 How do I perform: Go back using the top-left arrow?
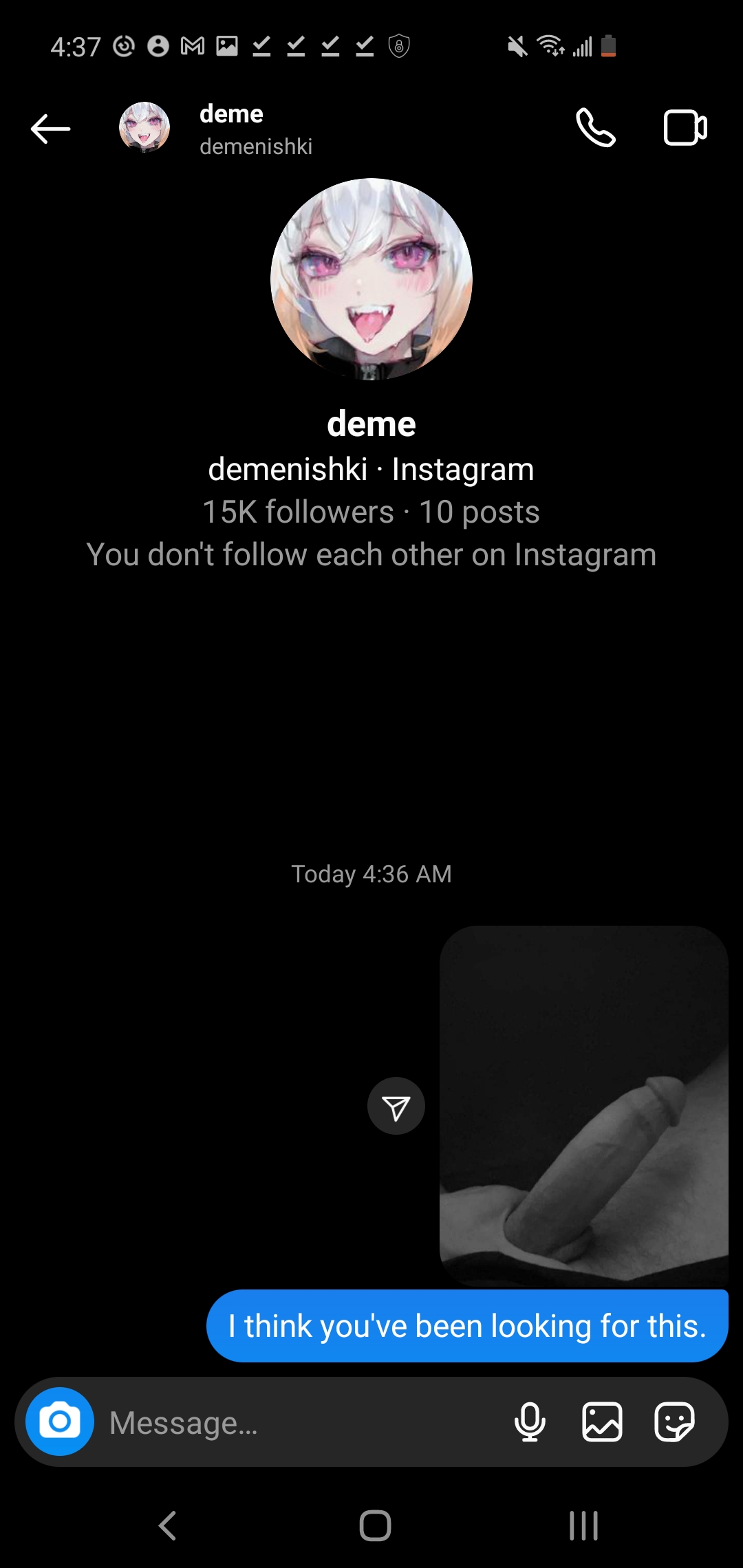pos(50,129)
